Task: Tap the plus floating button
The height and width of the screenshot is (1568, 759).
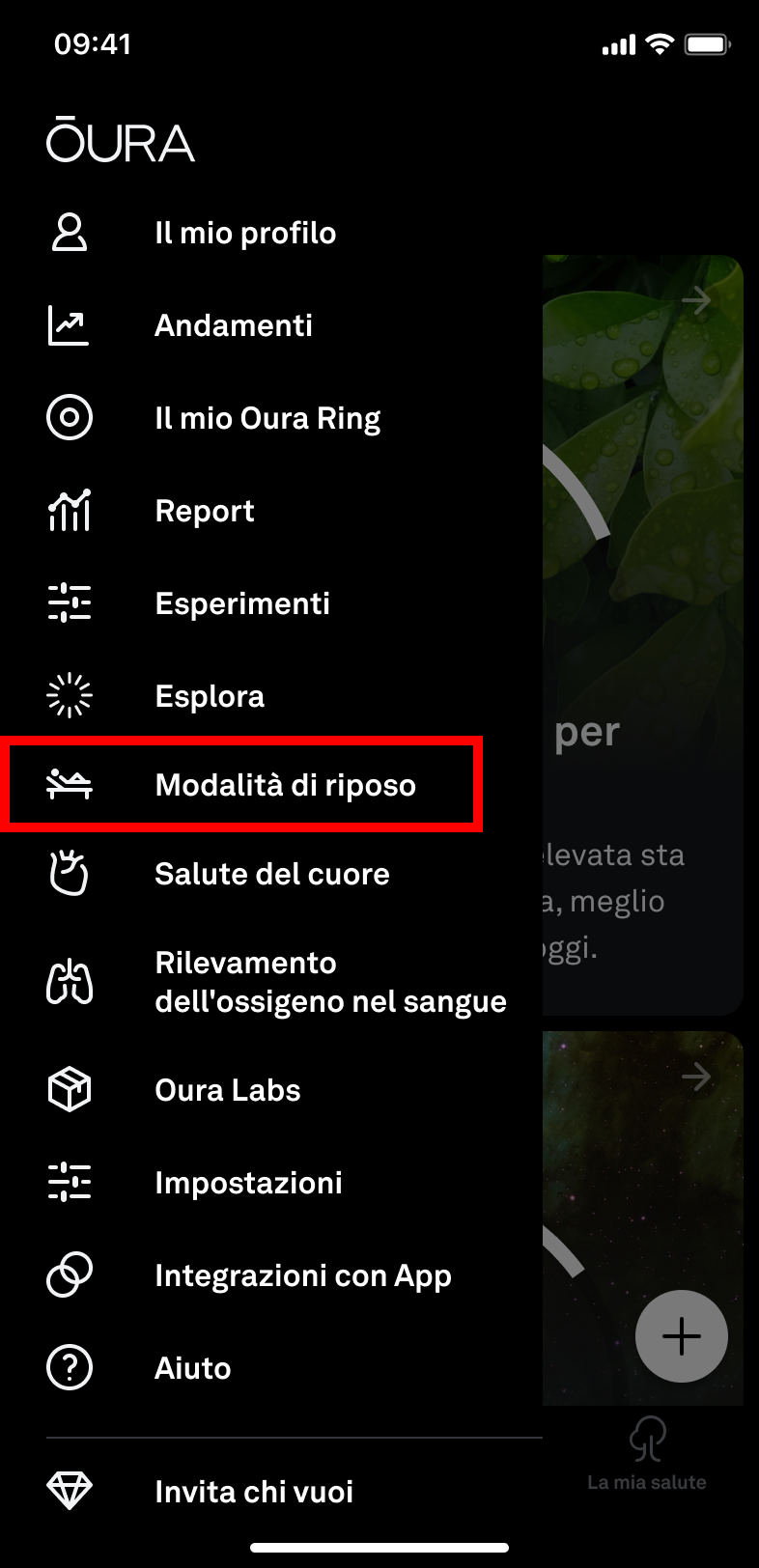Action: [682, 1336]
